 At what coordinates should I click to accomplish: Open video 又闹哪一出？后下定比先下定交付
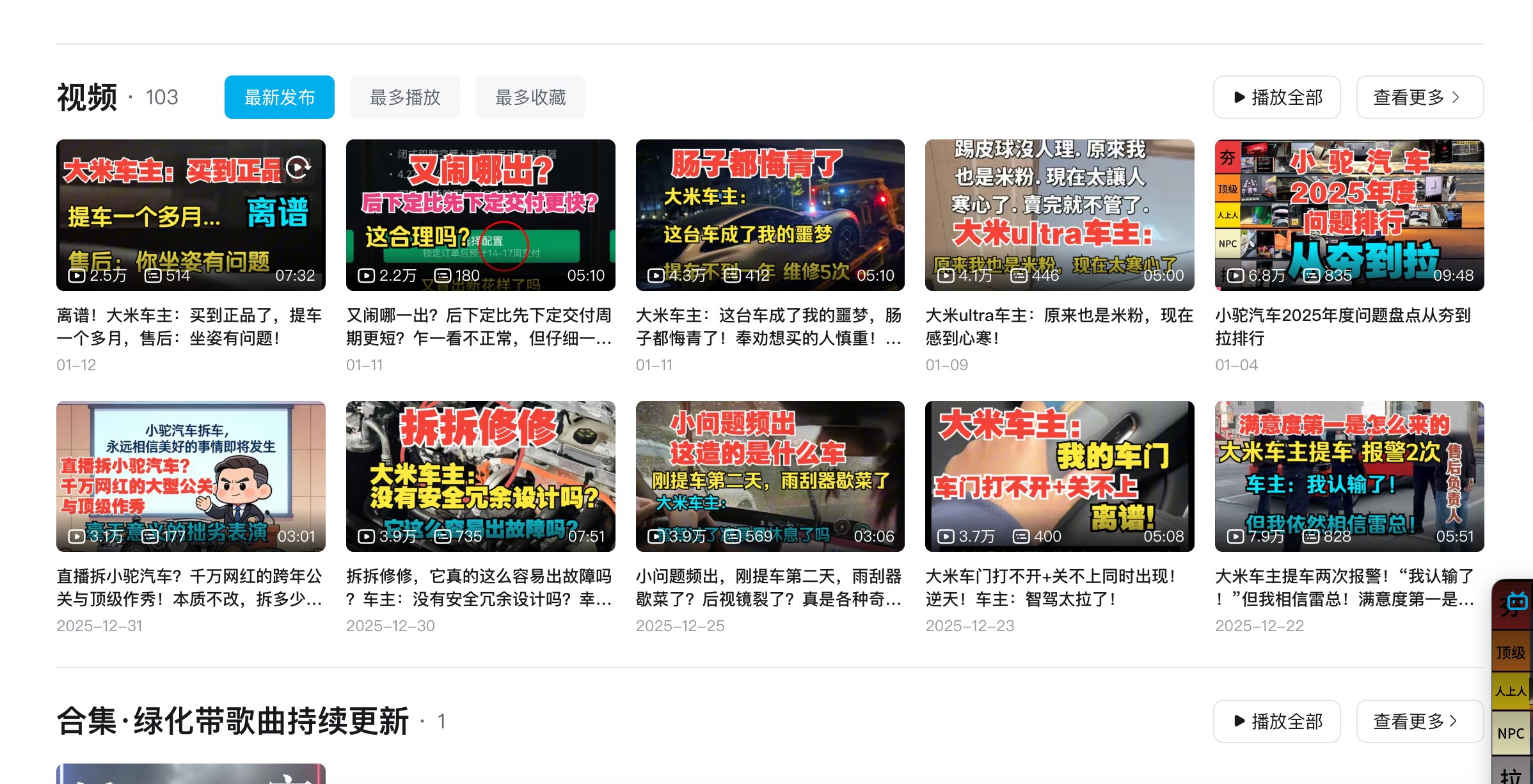(x=480, y=215)
